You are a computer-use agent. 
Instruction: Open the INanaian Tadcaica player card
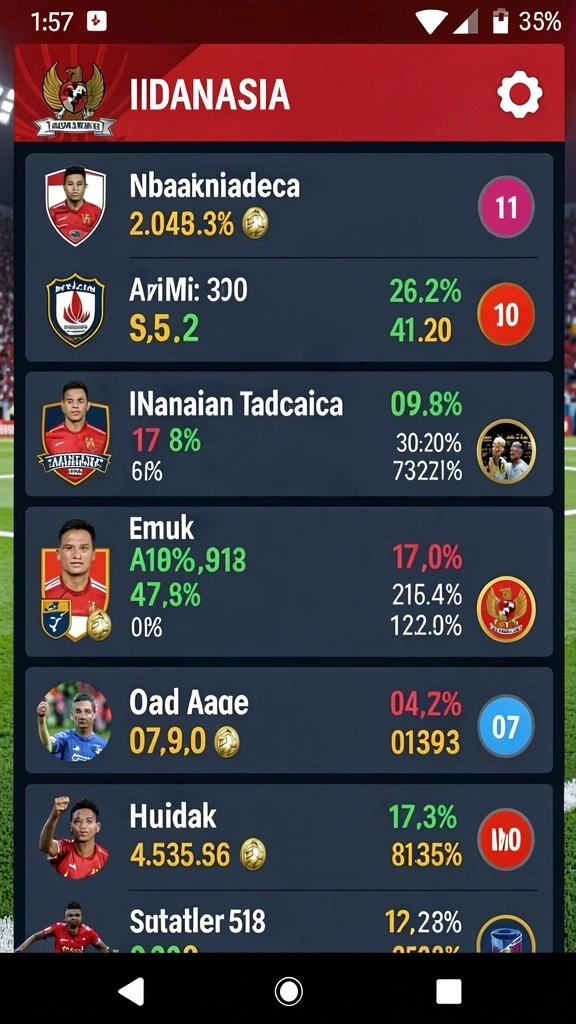(x=289, y=434)
